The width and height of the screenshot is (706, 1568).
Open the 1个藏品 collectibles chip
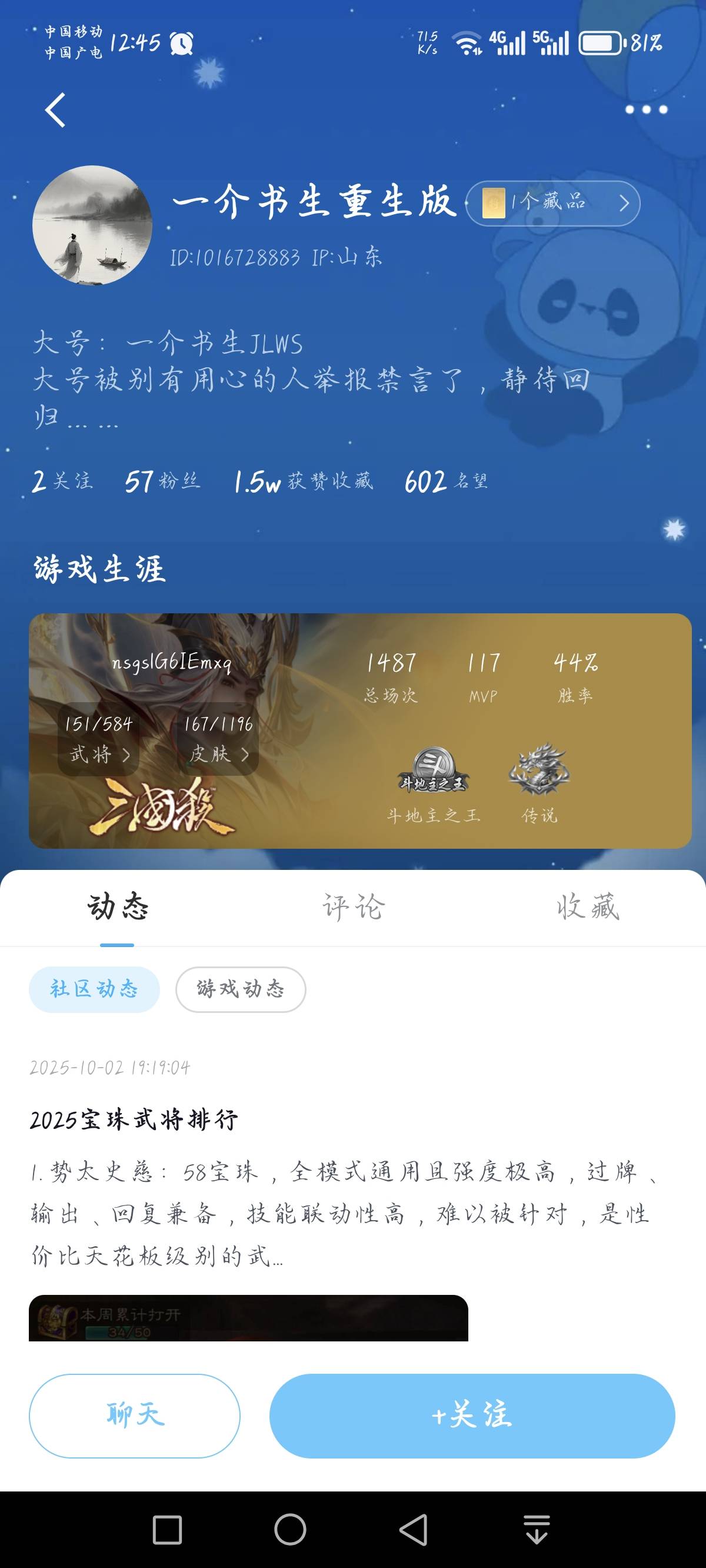(552, 203)
